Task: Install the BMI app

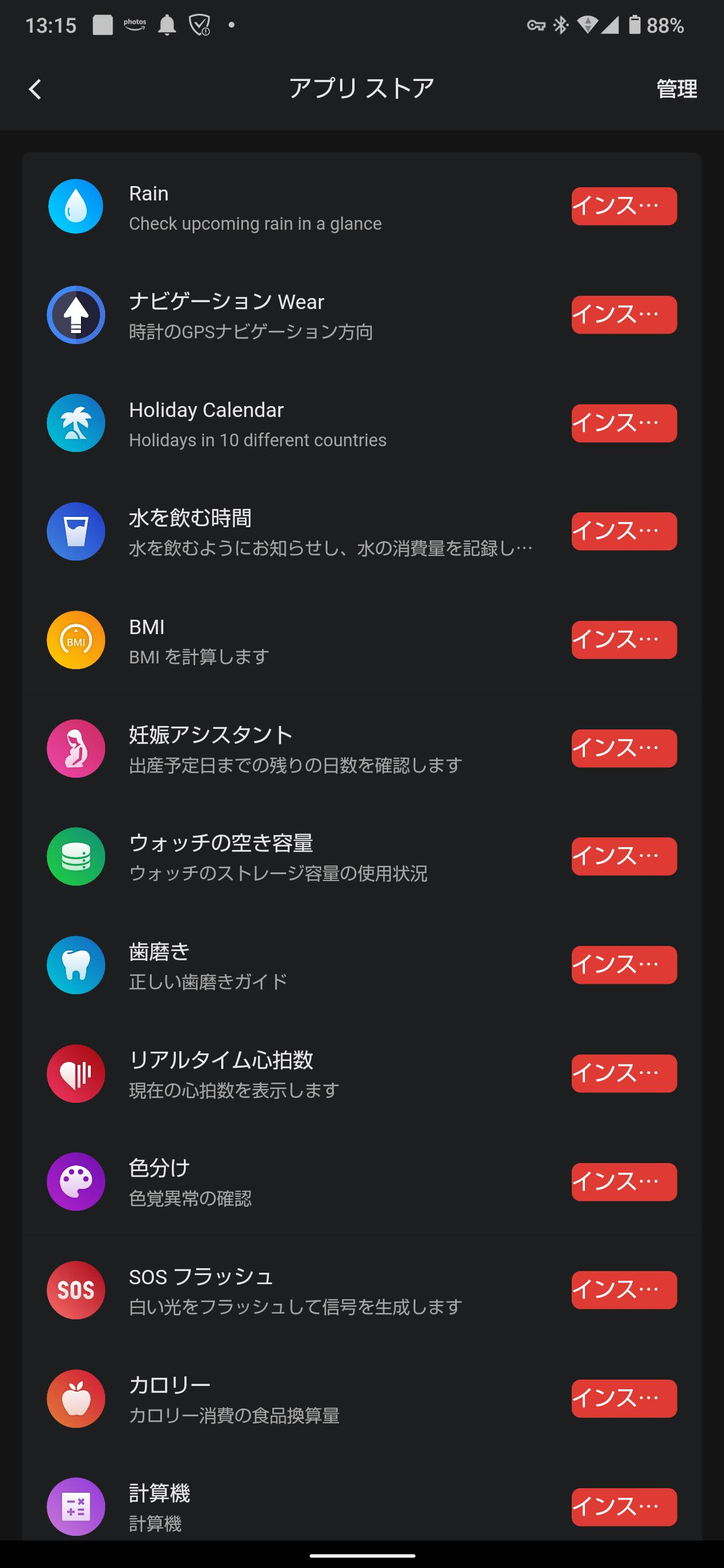Action: point(623,640)
